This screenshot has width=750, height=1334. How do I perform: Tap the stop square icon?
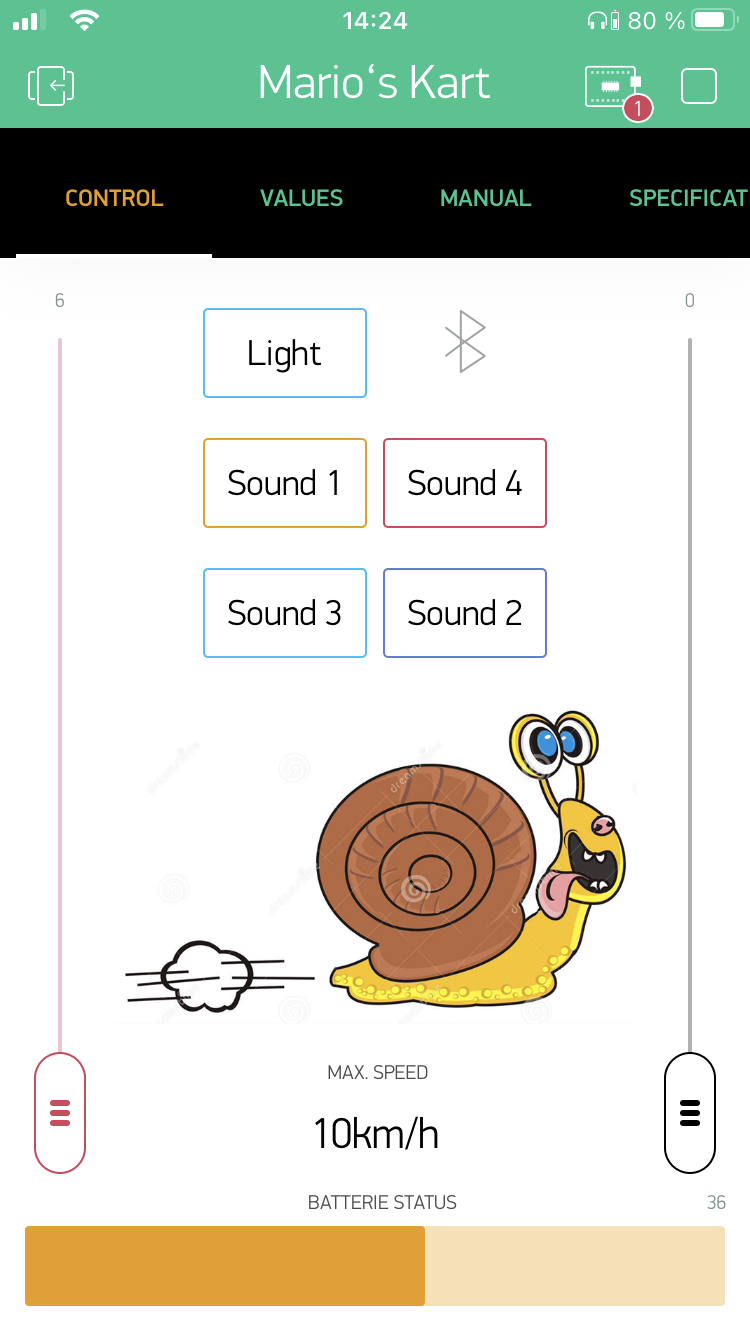point(698,86)
